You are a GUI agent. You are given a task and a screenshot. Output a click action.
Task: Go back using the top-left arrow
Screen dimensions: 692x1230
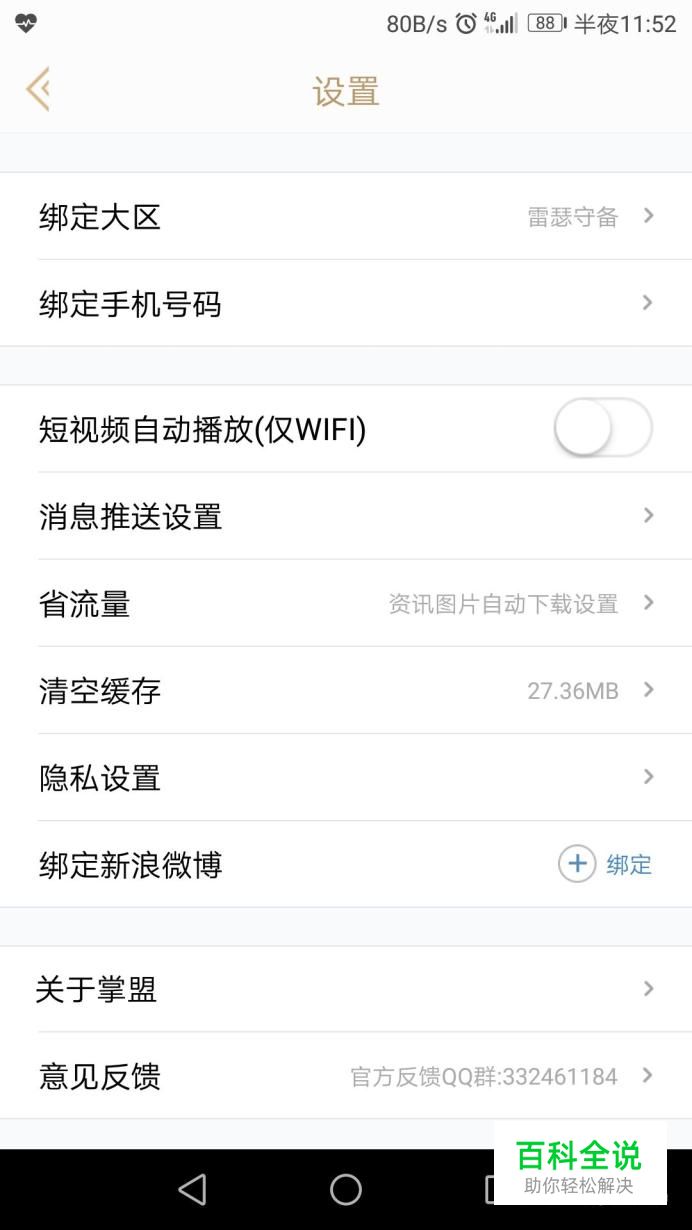coord(37,90)
